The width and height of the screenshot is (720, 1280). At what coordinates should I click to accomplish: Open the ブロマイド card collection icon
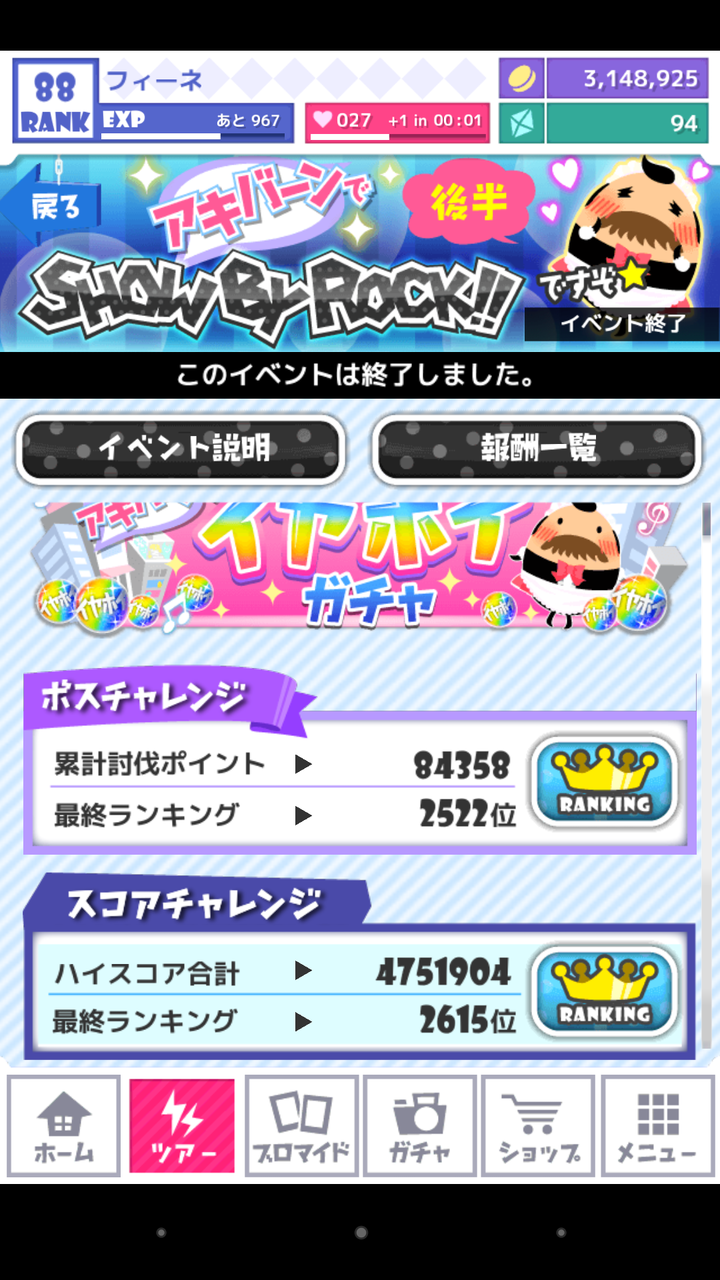(x=302, y=1125)
